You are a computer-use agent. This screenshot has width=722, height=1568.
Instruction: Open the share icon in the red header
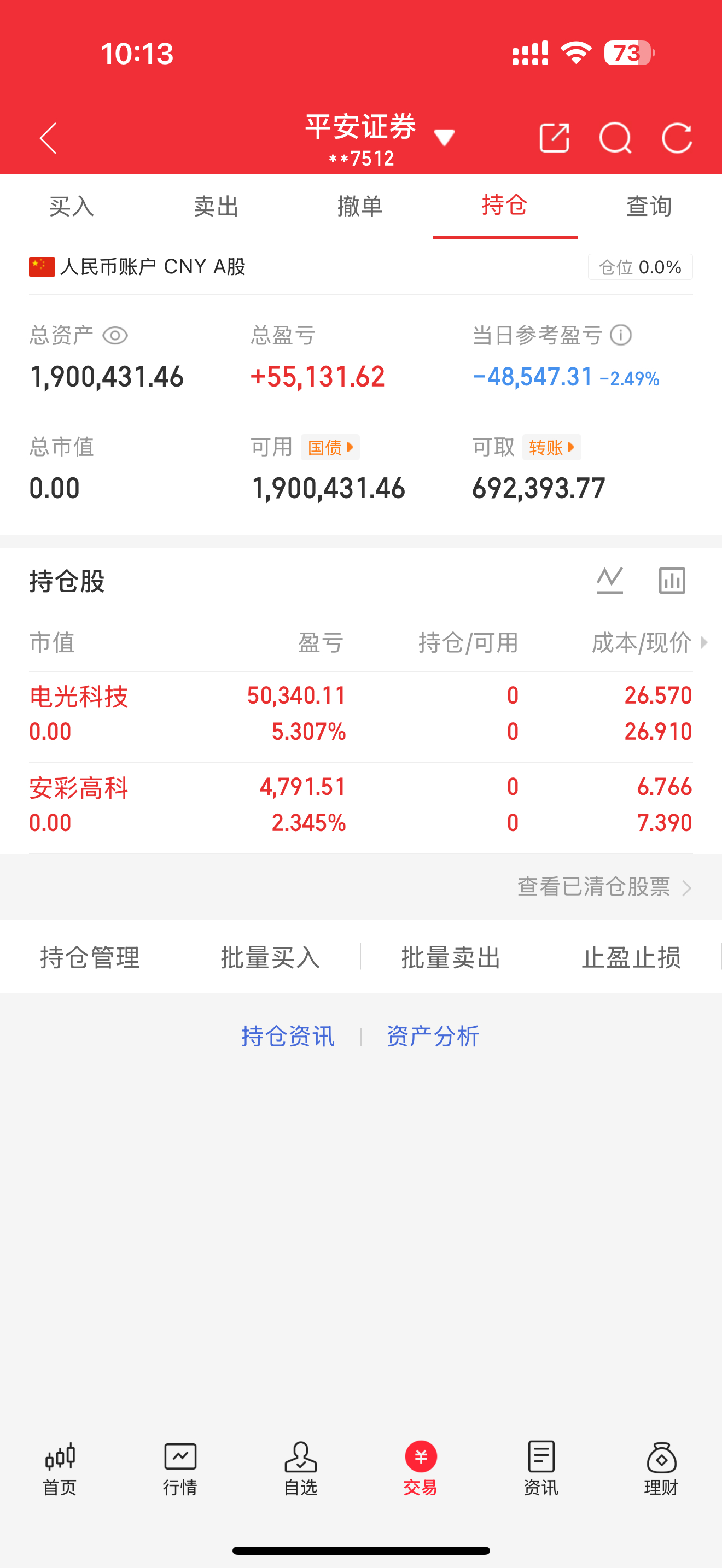click(554, 138)
